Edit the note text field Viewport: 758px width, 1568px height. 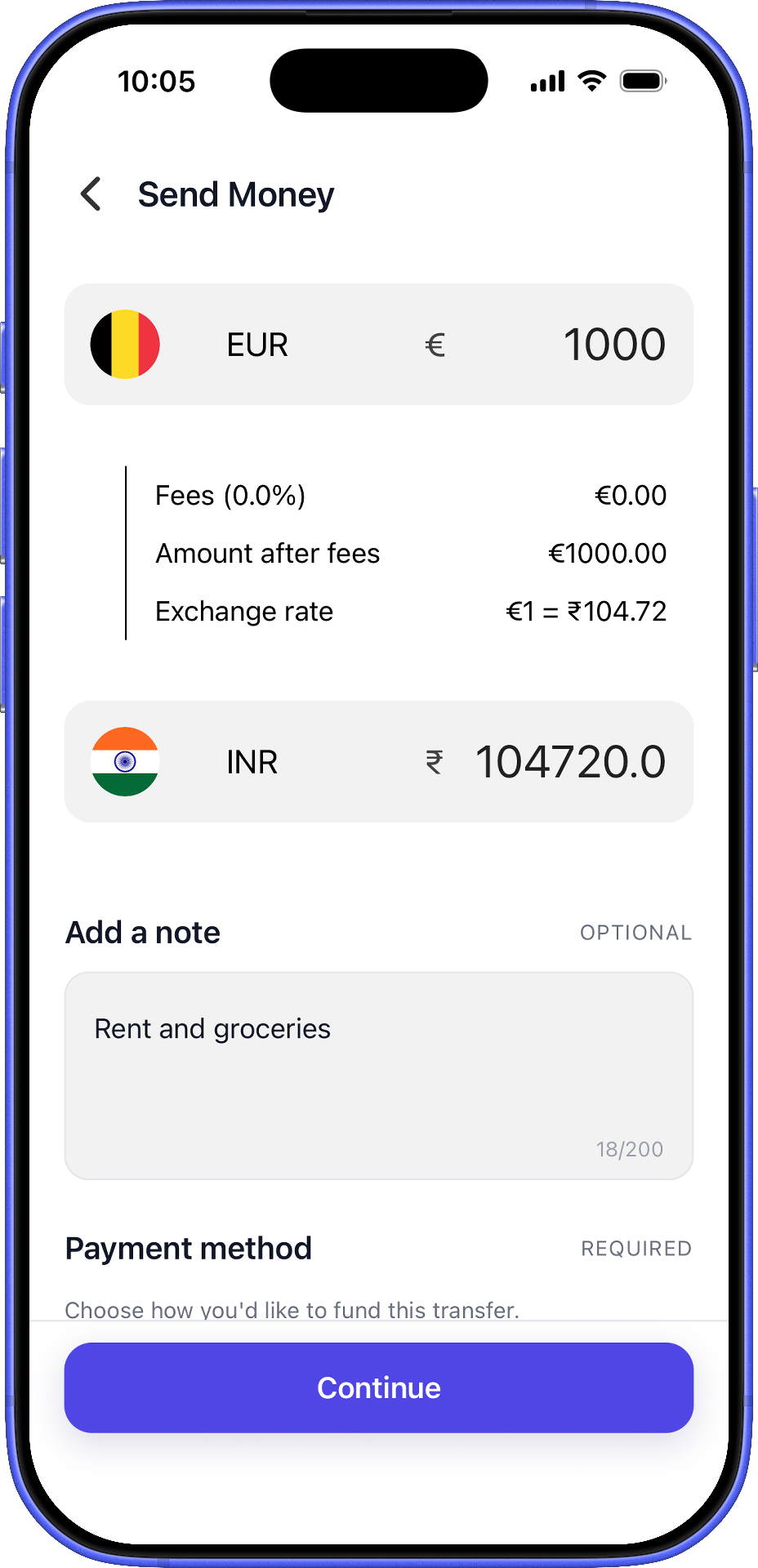pos(378,1074)
